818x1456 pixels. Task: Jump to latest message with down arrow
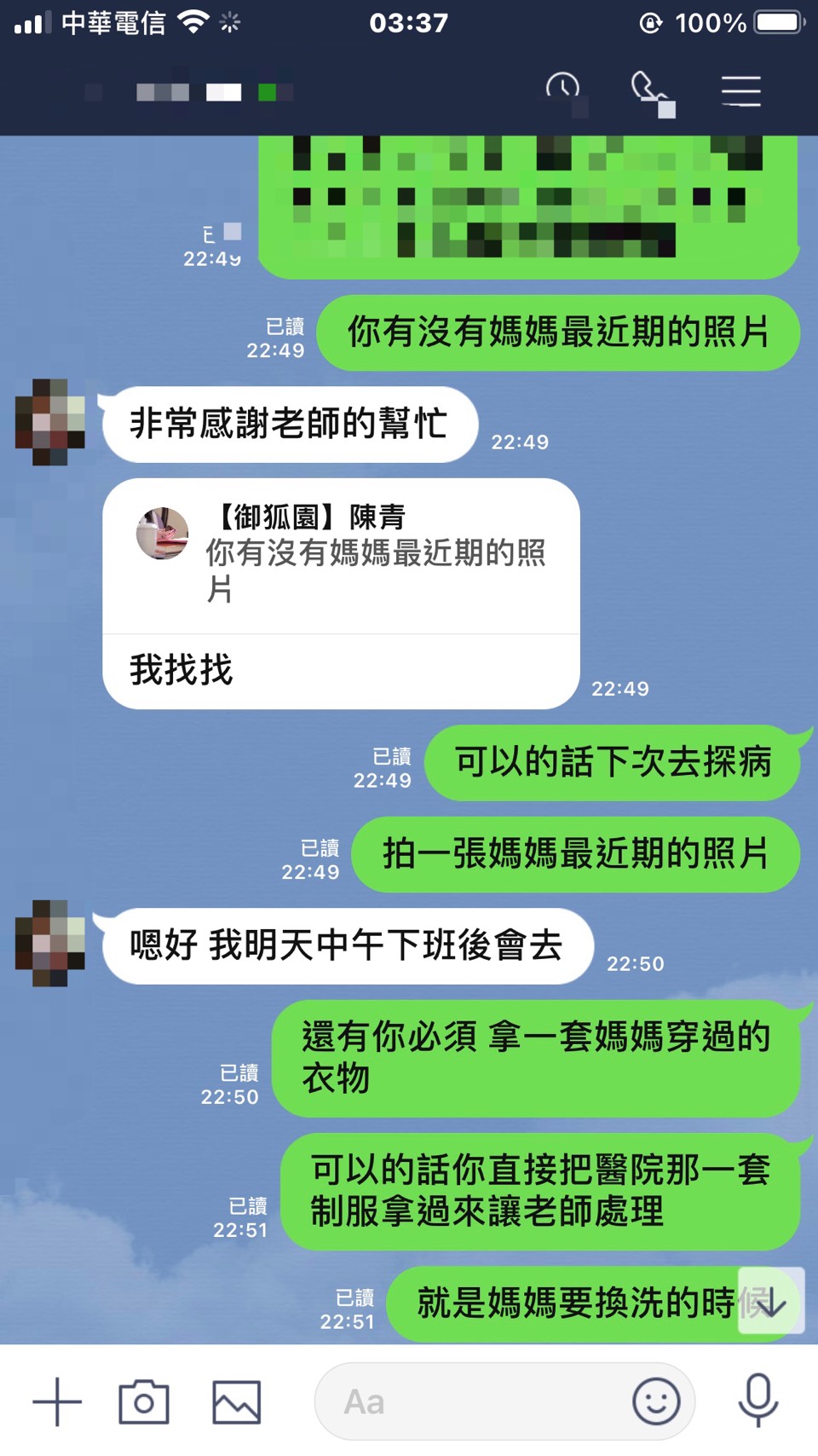point(770,1302)
